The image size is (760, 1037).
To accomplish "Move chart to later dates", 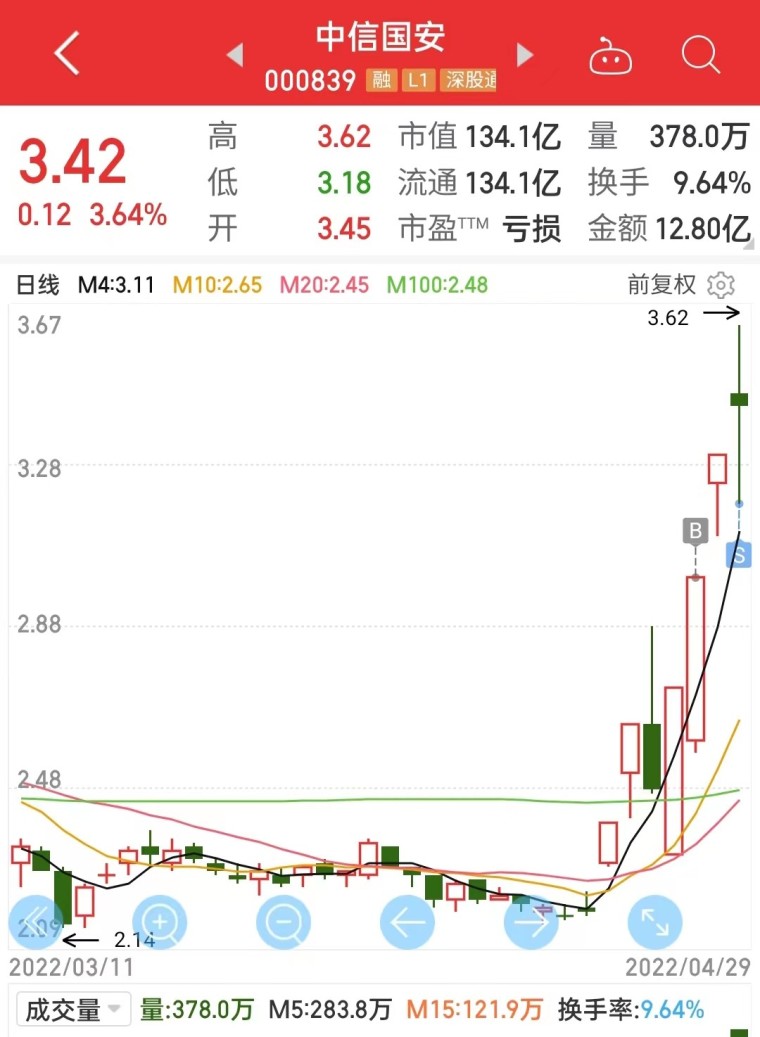I will tap(531, 922).
